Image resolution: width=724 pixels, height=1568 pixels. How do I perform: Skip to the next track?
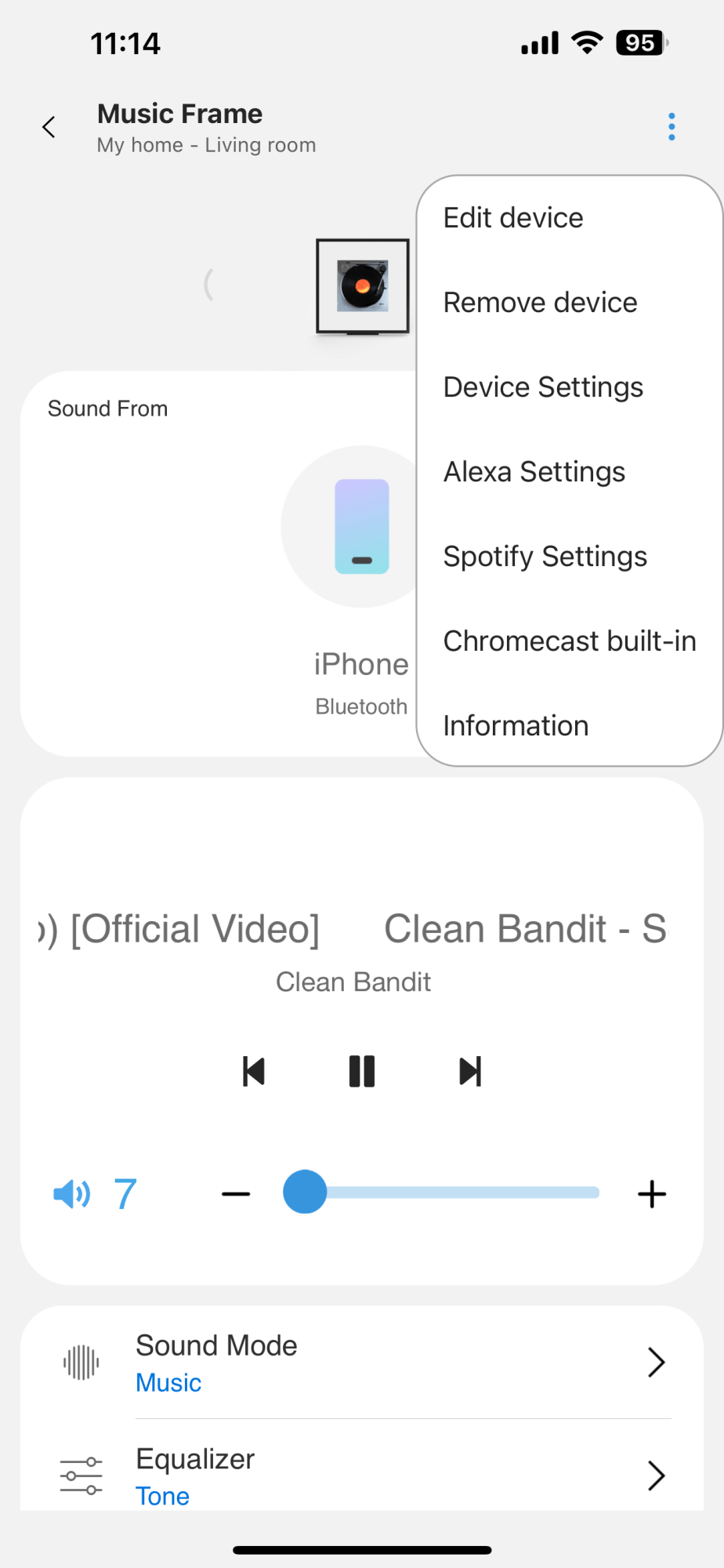[470, 1072]
